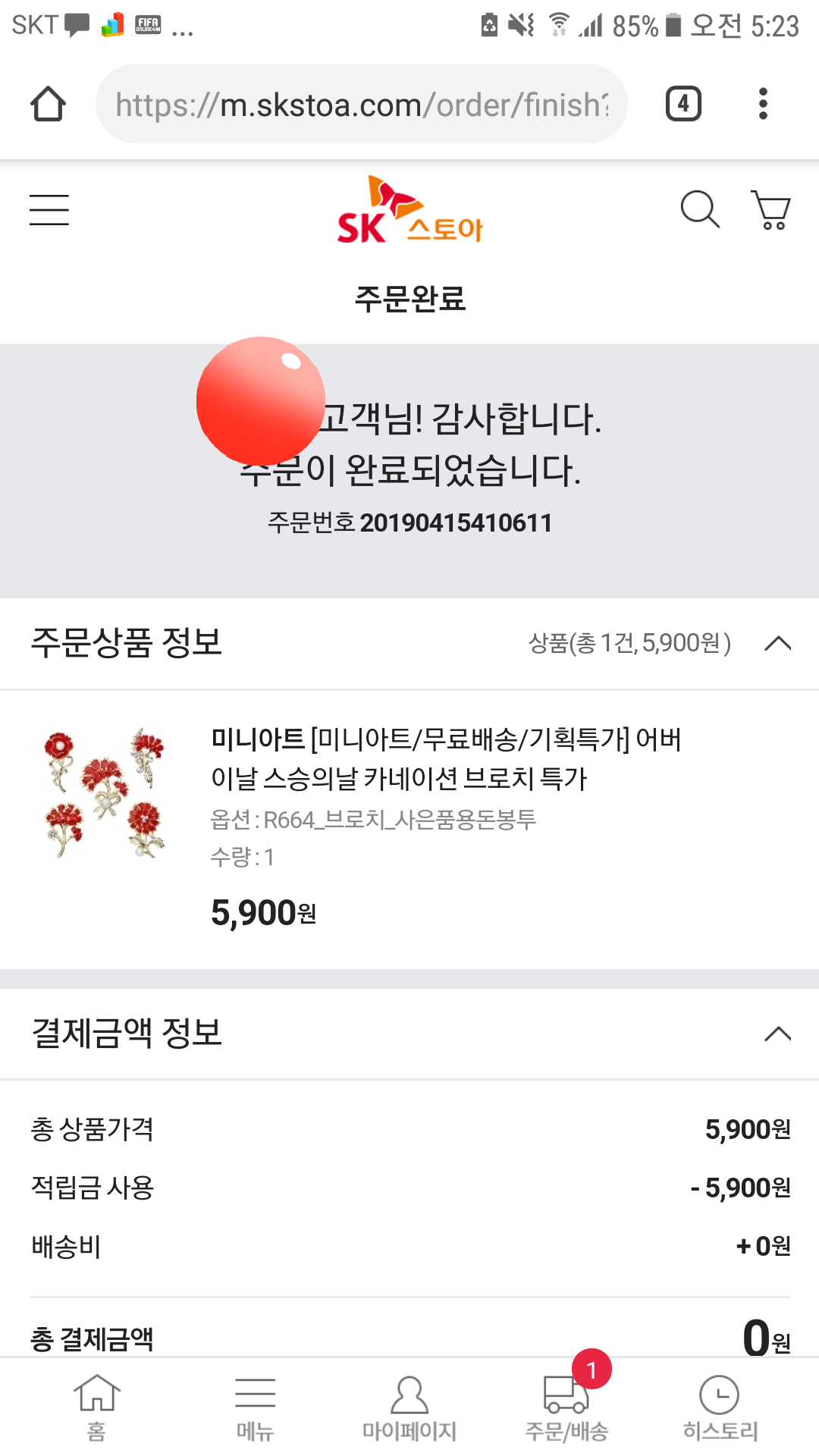The image size is (819, 1456).
Task: Tap the carnation brooch product thumbnail
Action: 102,792
